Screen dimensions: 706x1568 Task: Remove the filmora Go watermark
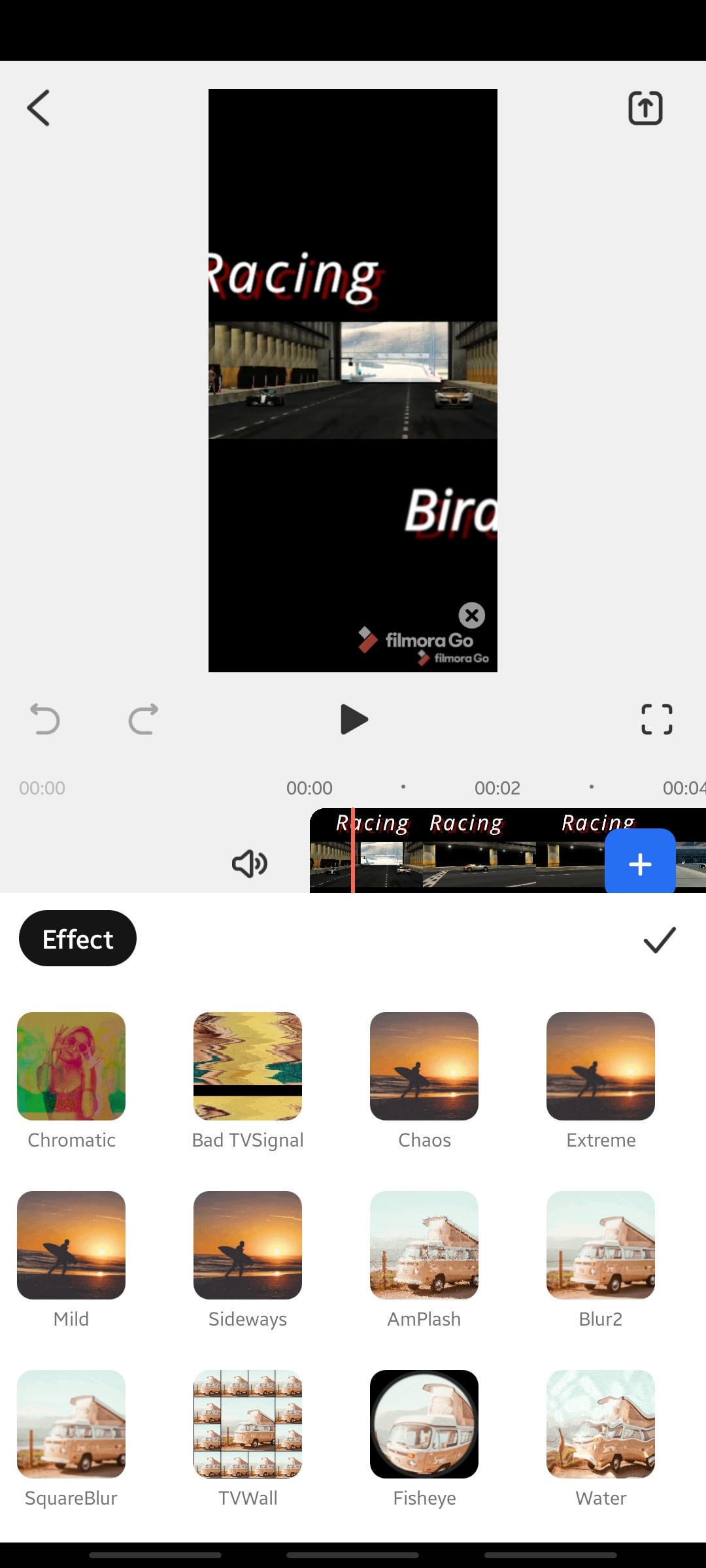[472, 615]
